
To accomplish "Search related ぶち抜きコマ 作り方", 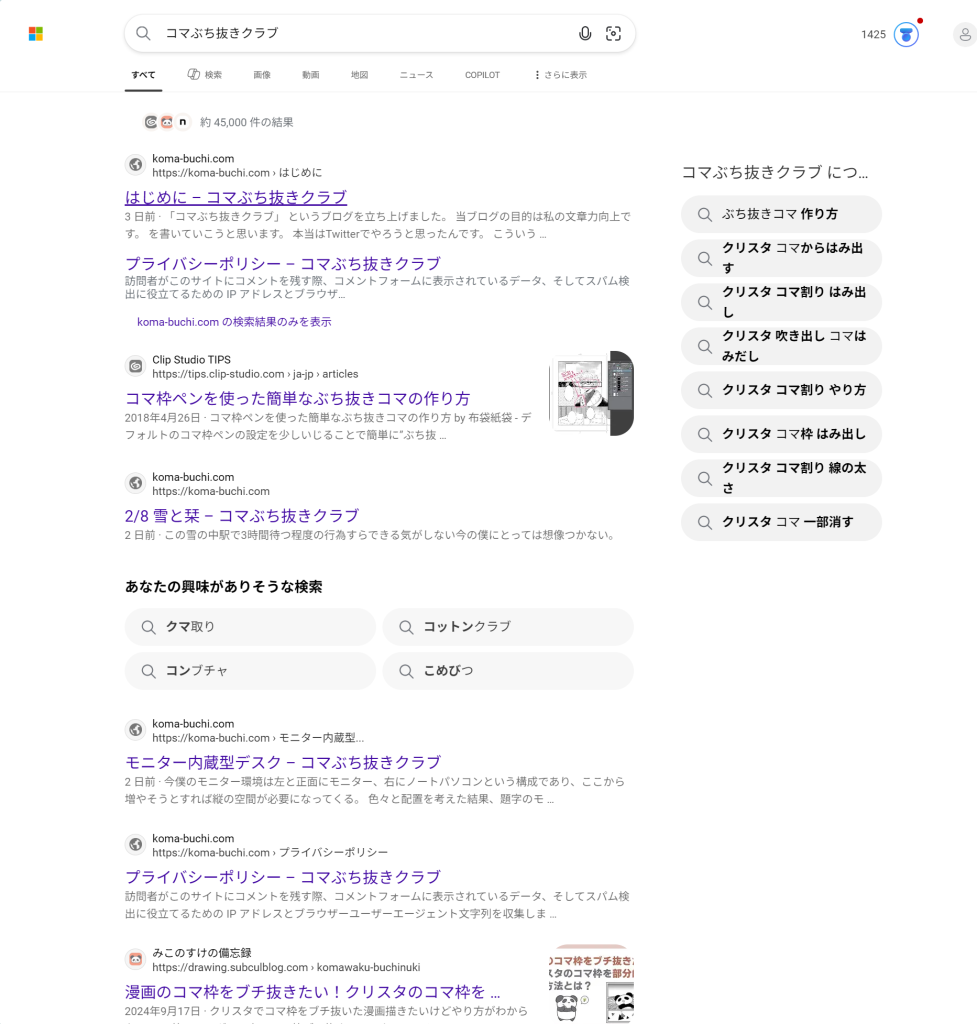I will 780,214.
